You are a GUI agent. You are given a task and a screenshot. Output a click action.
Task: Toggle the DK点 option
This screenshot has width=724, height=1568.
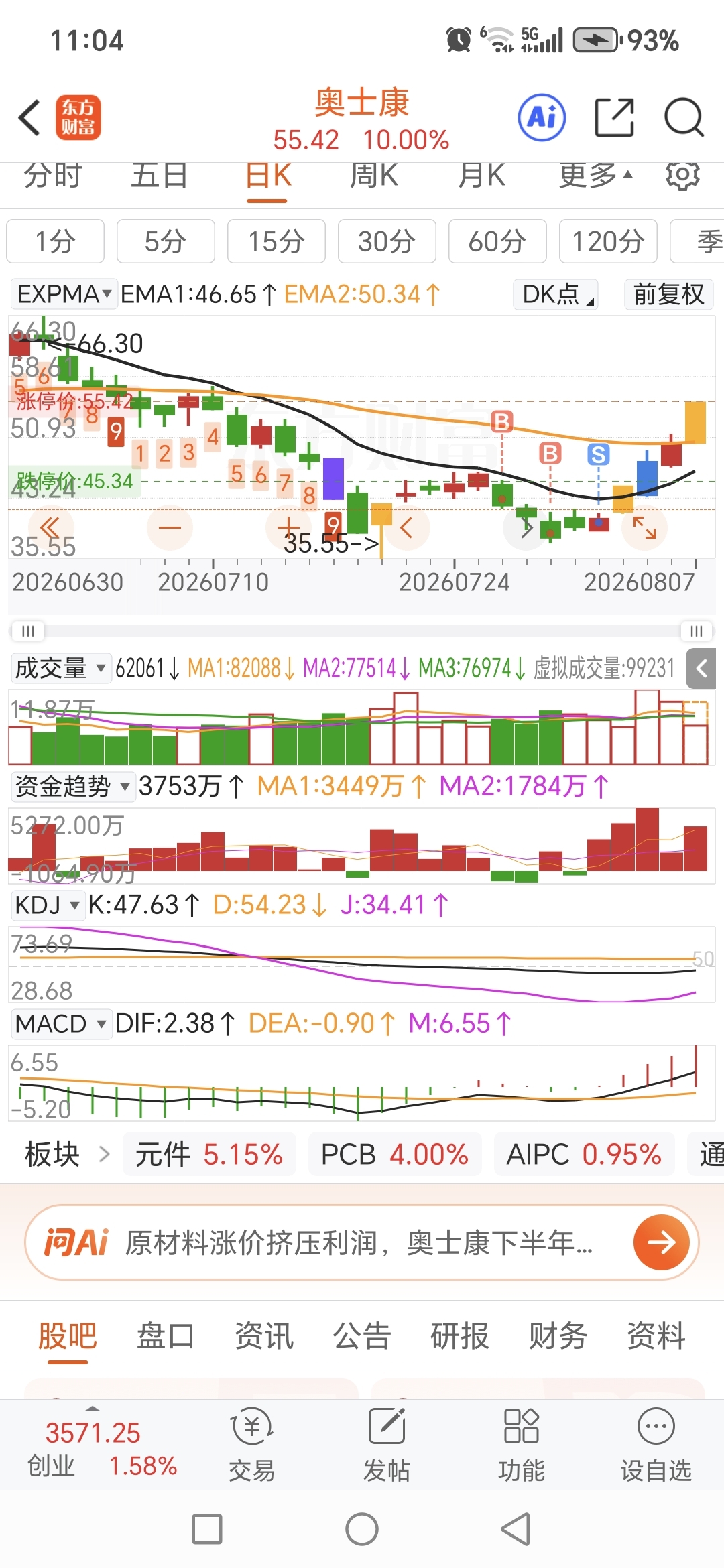(556, 294)
